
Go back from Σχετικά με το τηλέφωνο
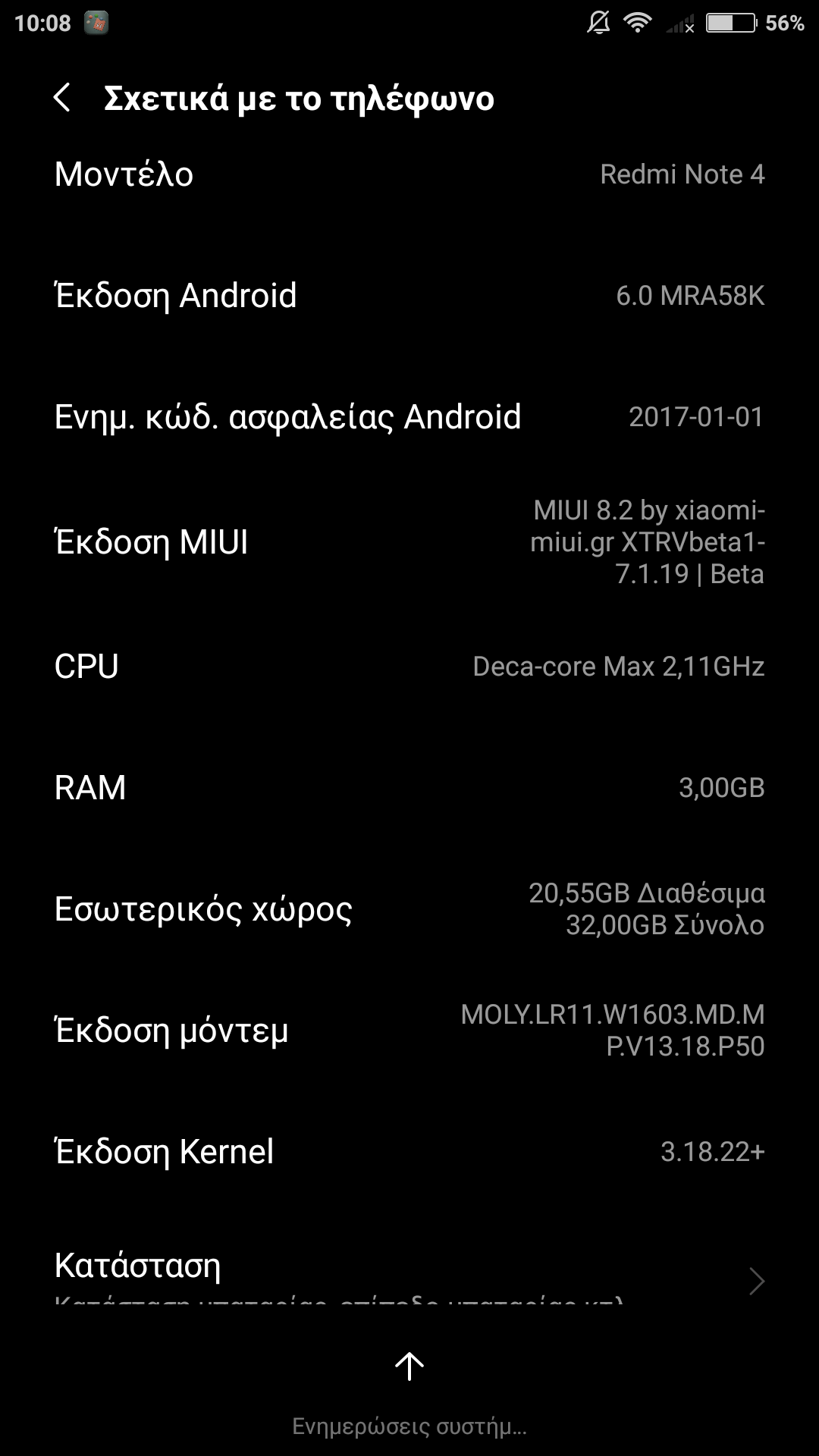pyautogui.click(x=63, y=98)
